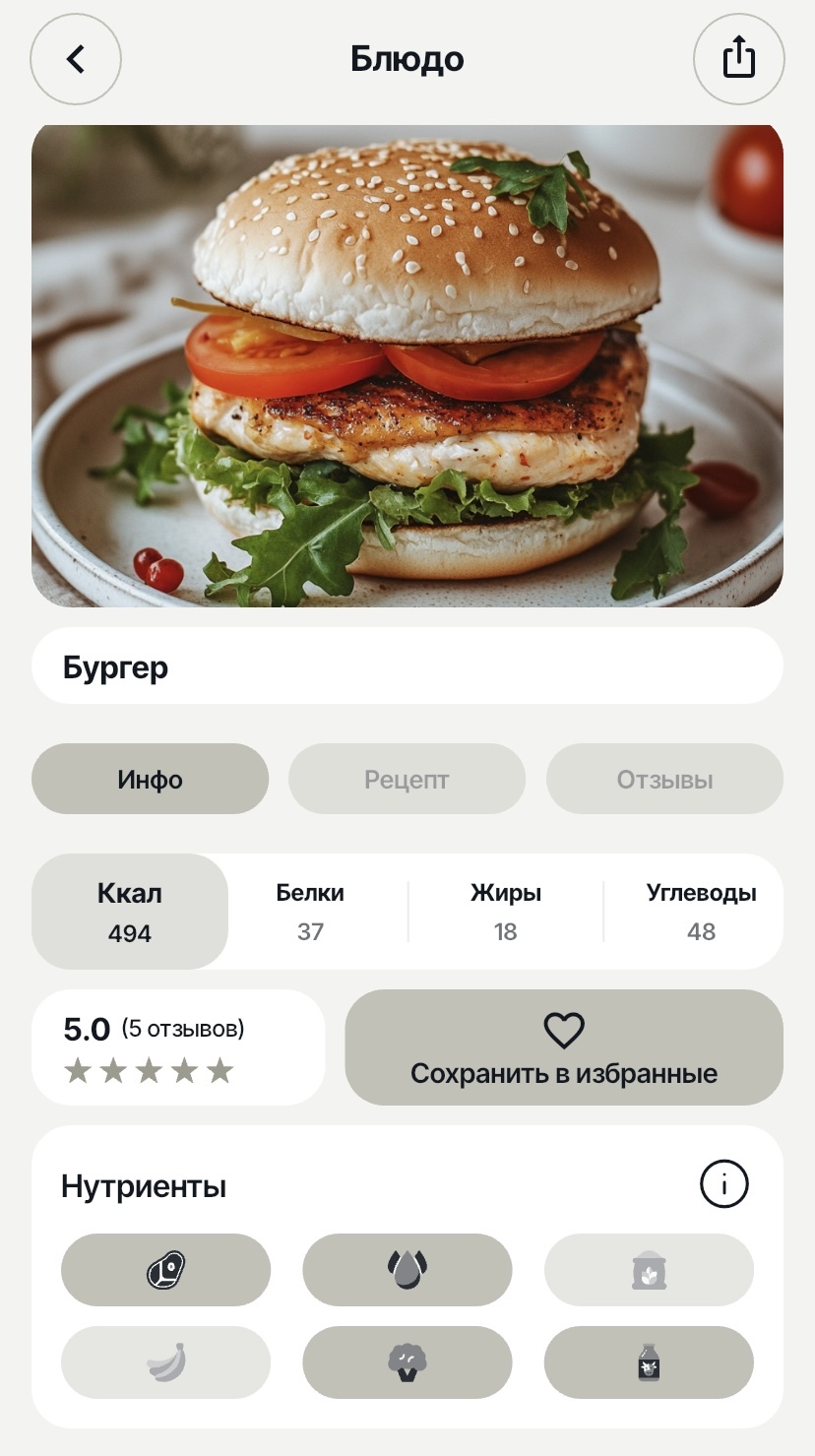Select the banana nutrient chip

(165, 1362)
